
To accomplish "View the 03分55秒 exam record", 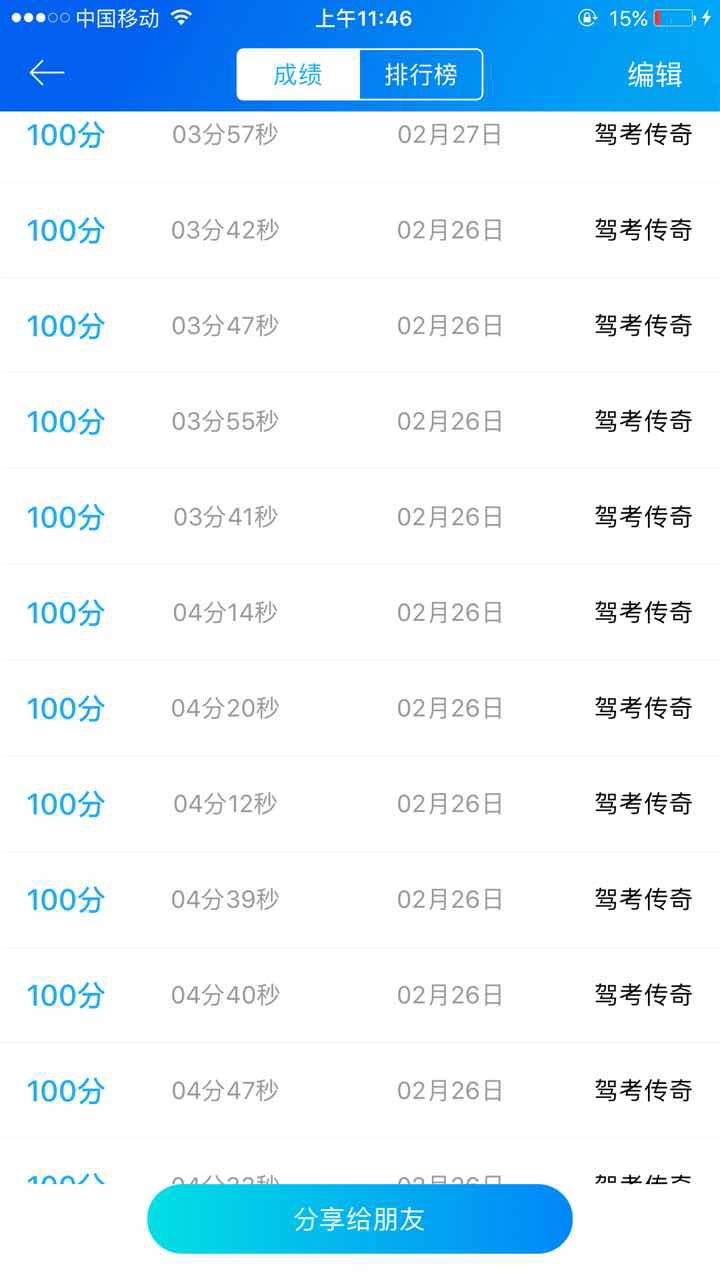I will coord(360,422).
